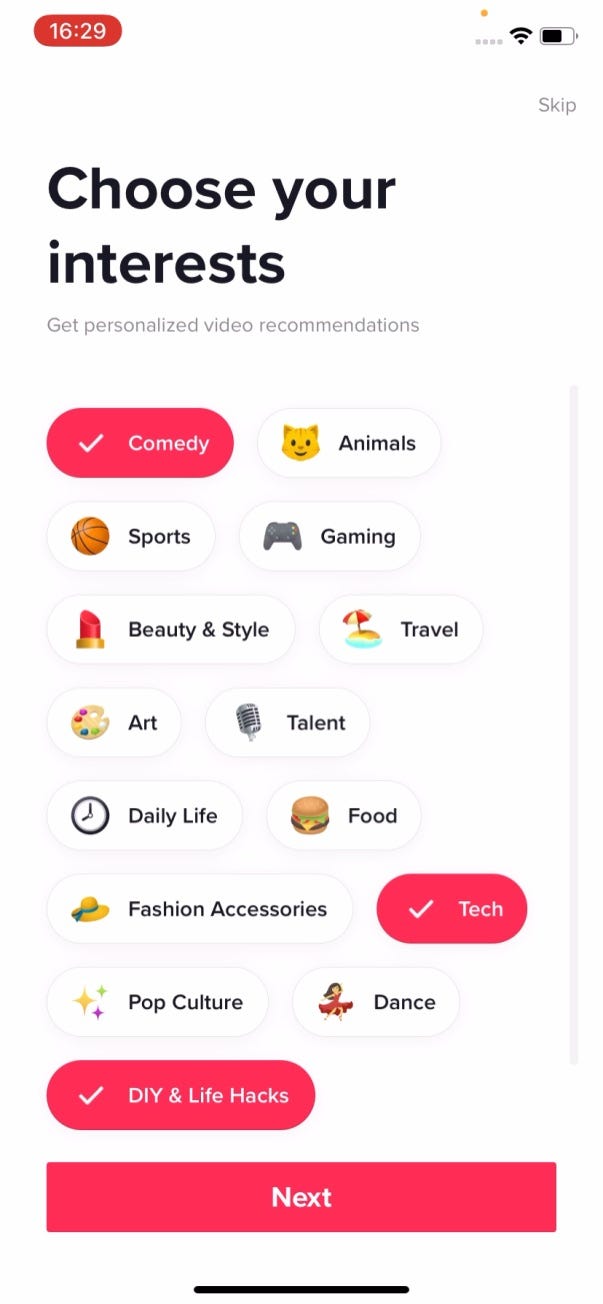Deselect the Comedy interest chip

[140, 443]
